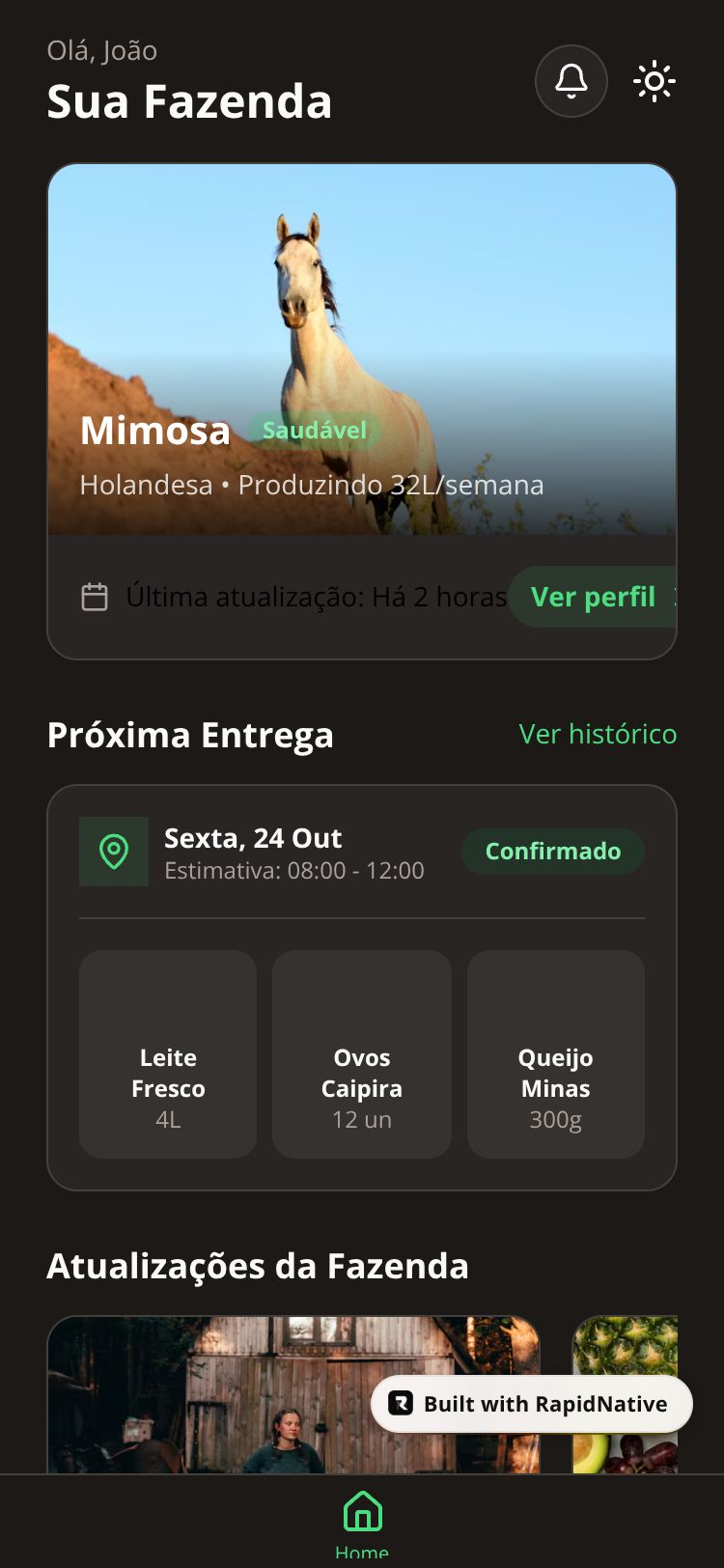Open the Ver histórico link
This screenshot has width=724, height=1568.
click(598, 734)
